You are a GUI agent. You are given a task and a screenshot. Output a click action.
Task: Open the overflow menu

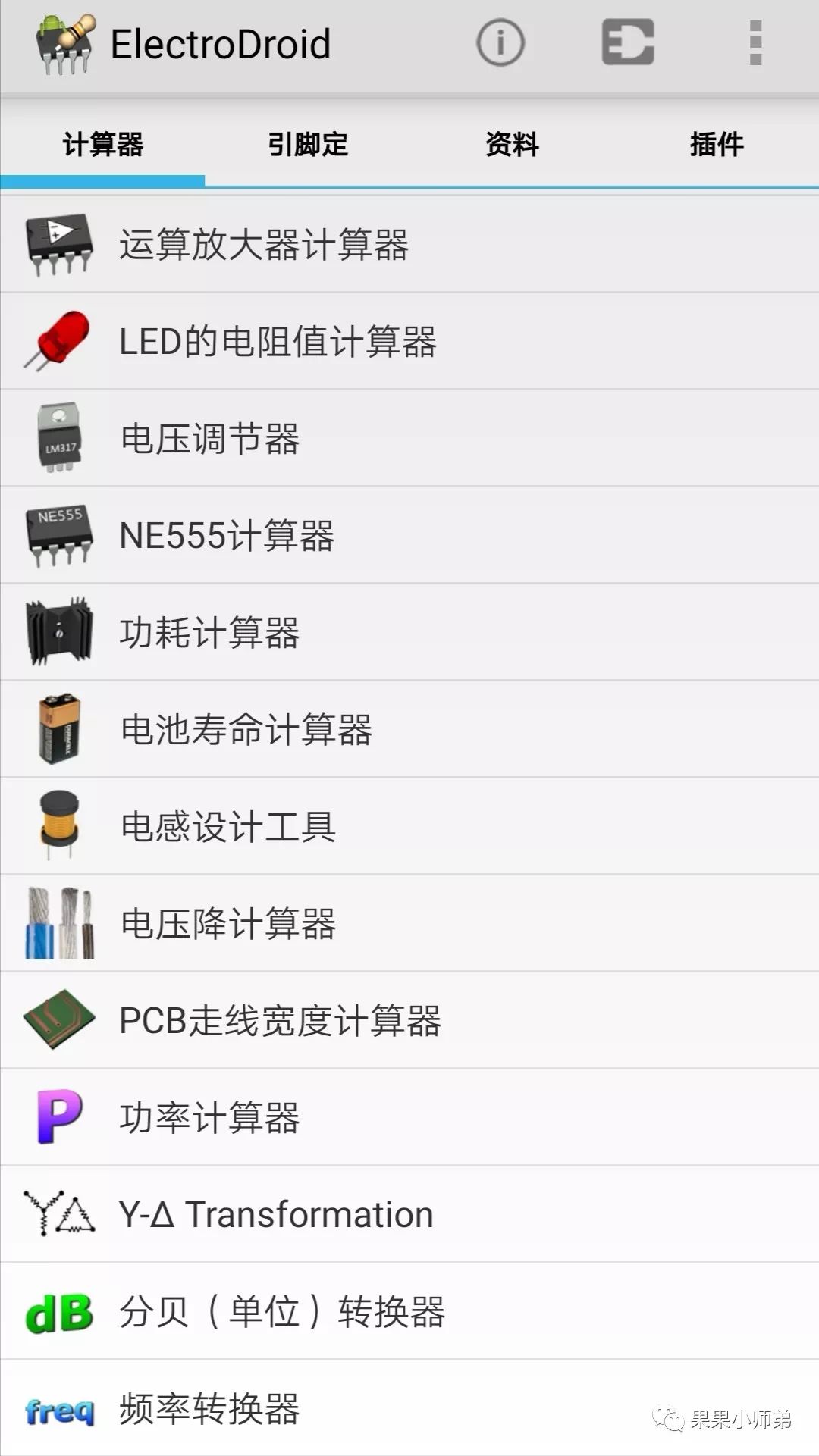coord(755,42)
